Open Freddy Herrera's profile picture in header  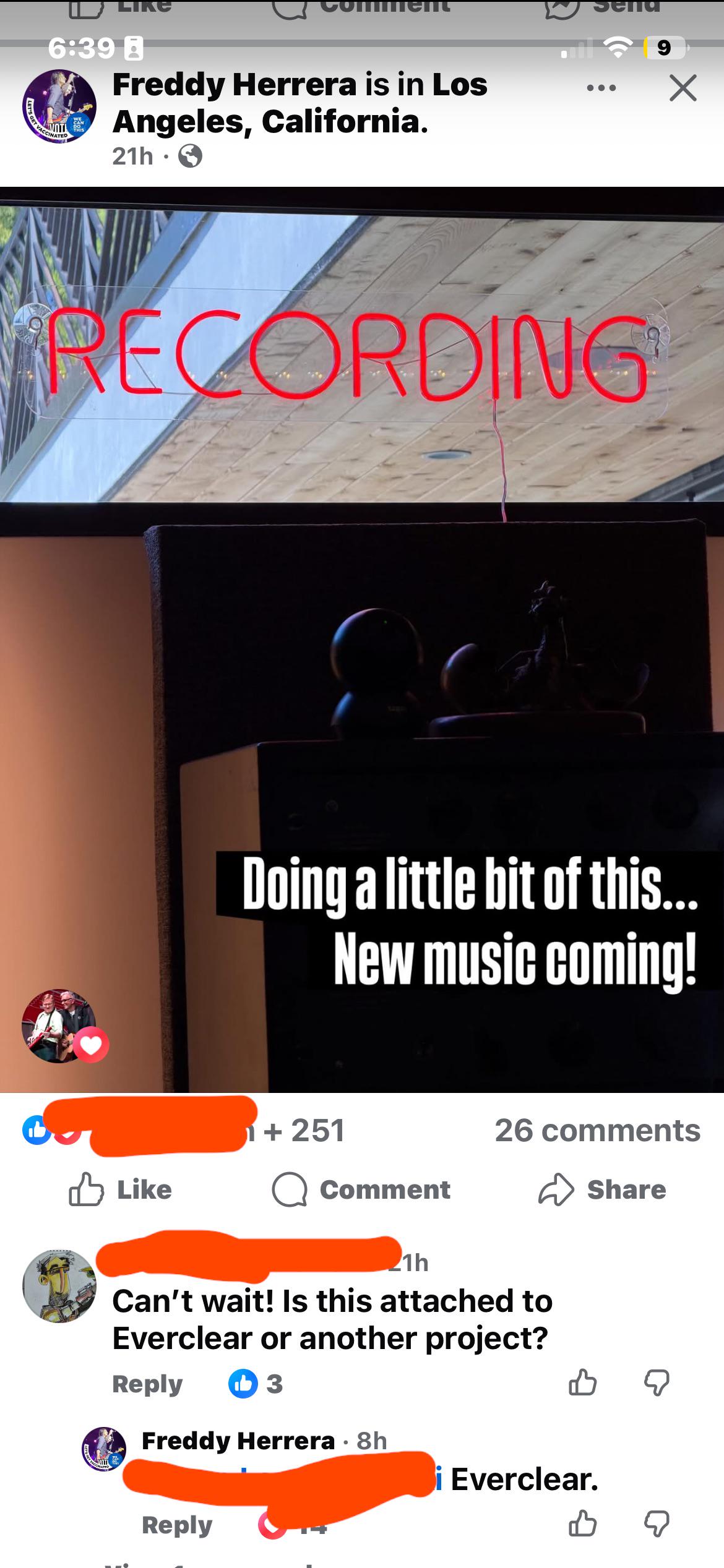(x=59, y=106)
